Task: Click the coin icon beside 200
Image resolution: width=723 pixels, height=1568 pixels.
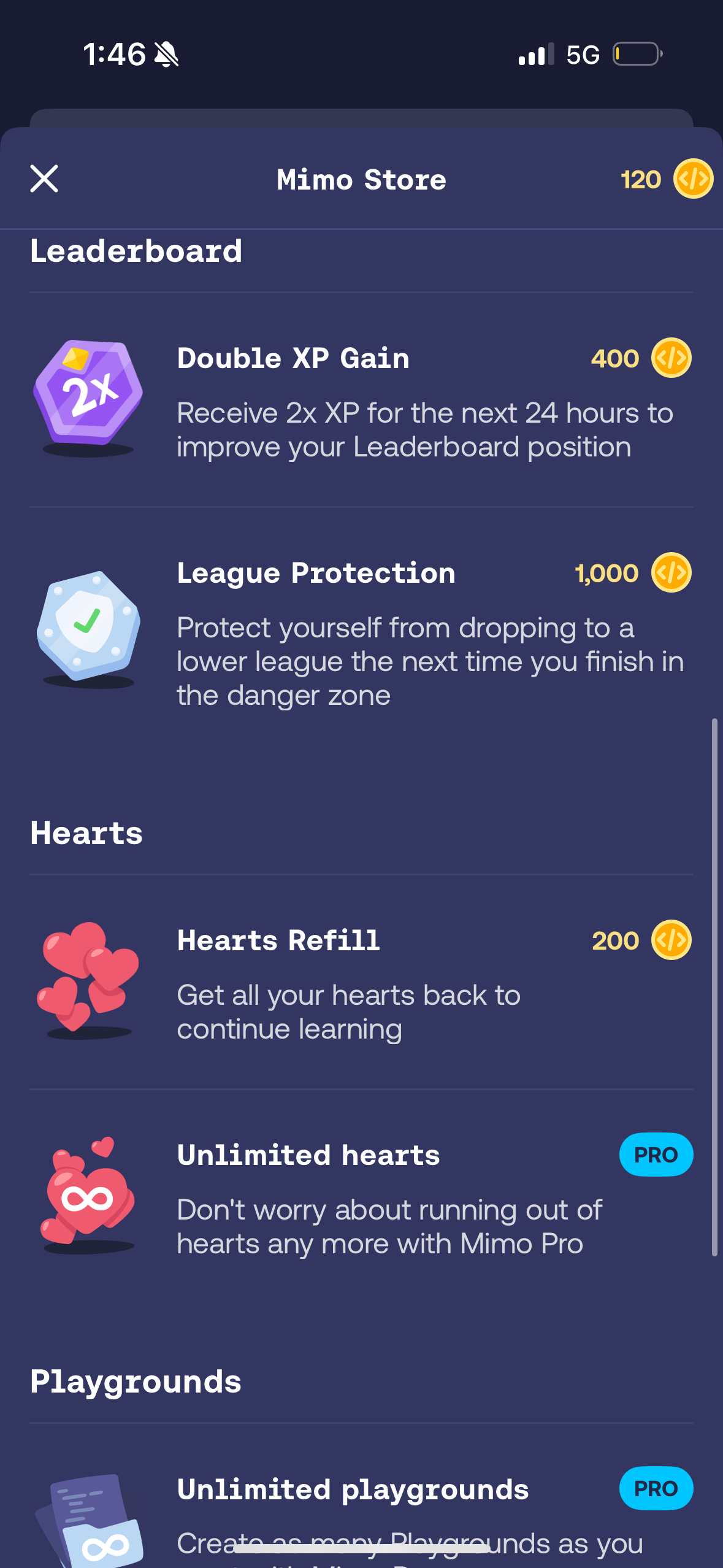Action: [x=670, y=940]
